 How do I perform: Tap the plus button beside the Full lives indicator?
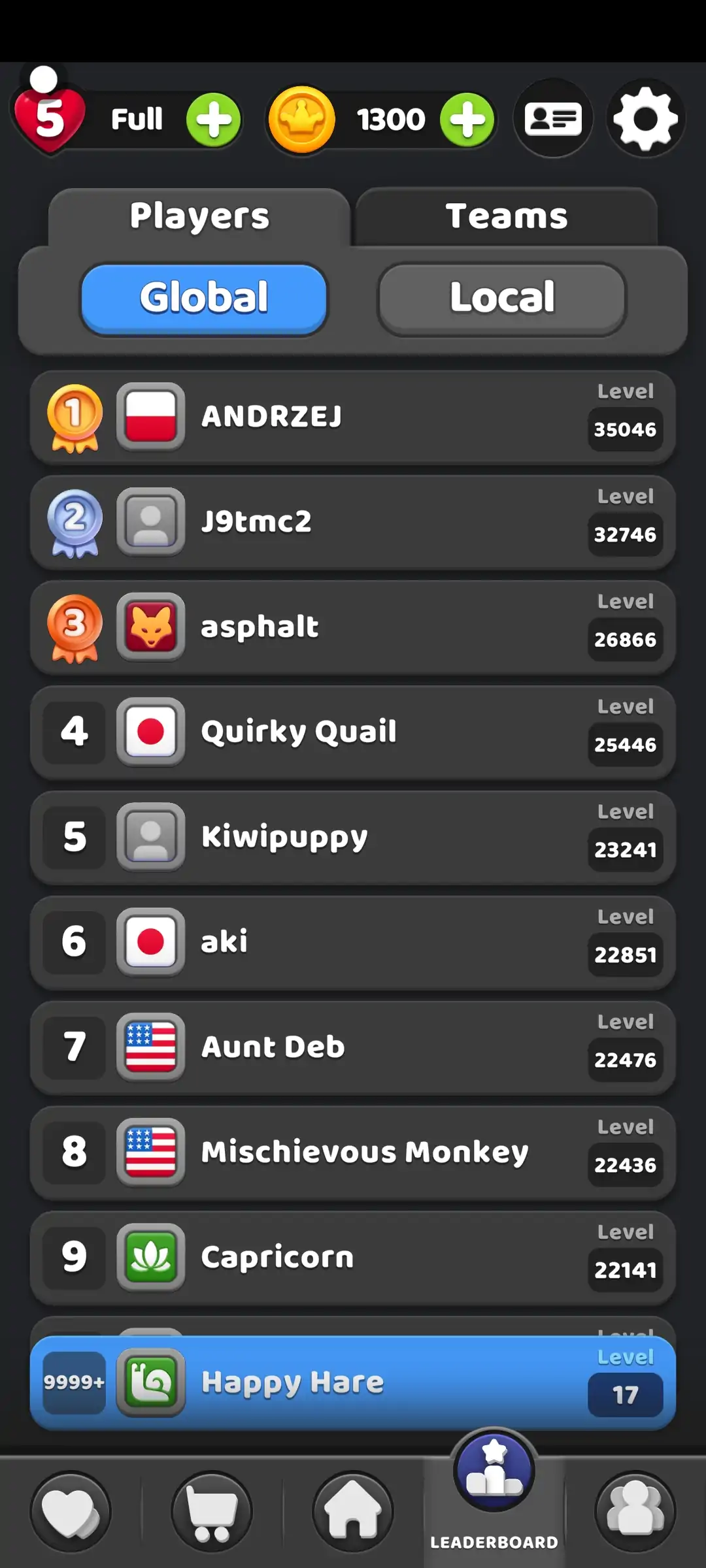[213, 120]
